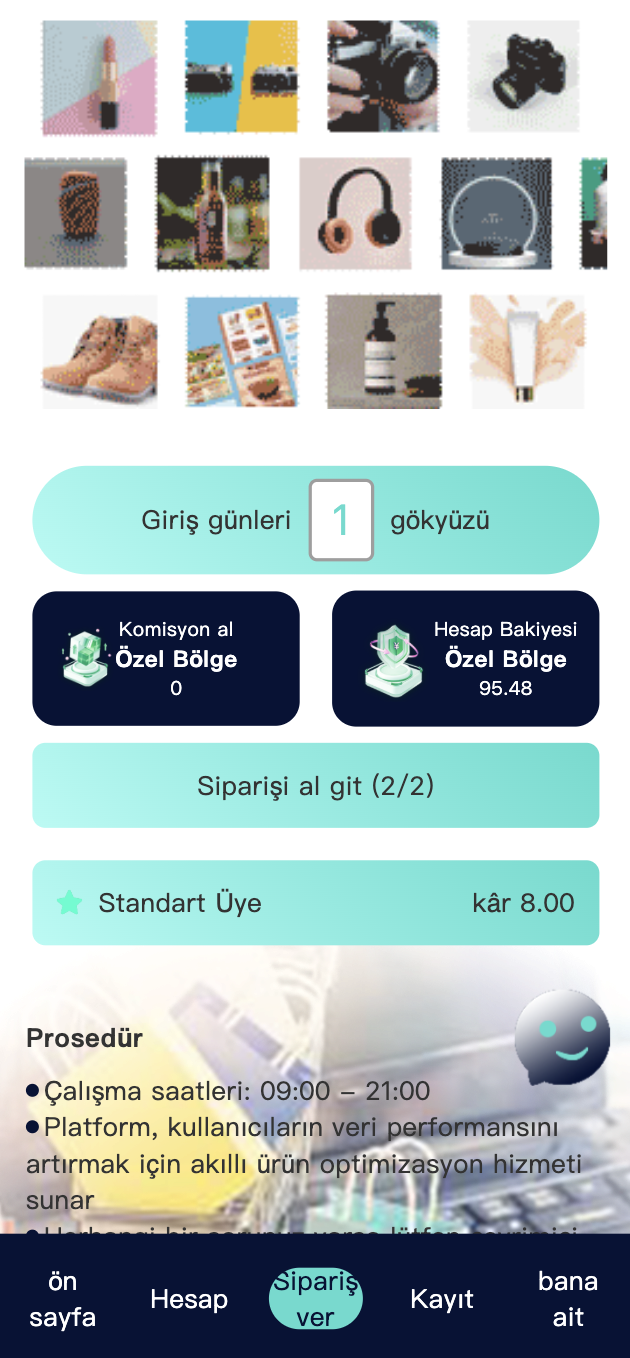
Task: Open the Hesap Bakiyesi Özel Bölge card
Action: [465, 658]
